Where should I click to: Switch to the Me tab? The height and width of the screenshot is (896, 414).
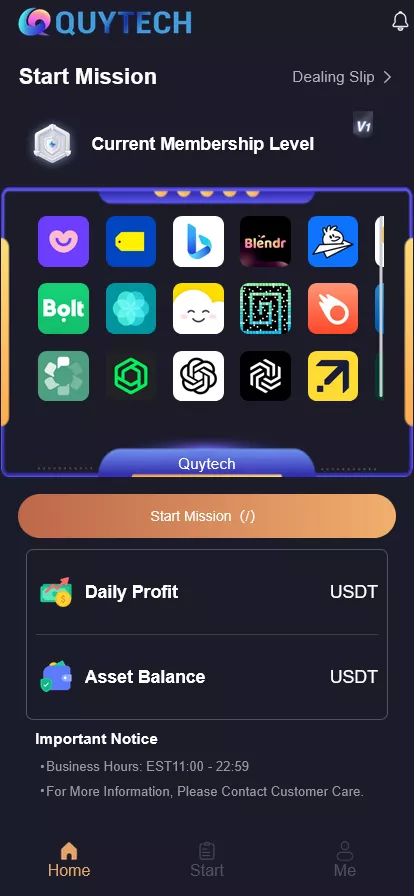click(345, 859)
